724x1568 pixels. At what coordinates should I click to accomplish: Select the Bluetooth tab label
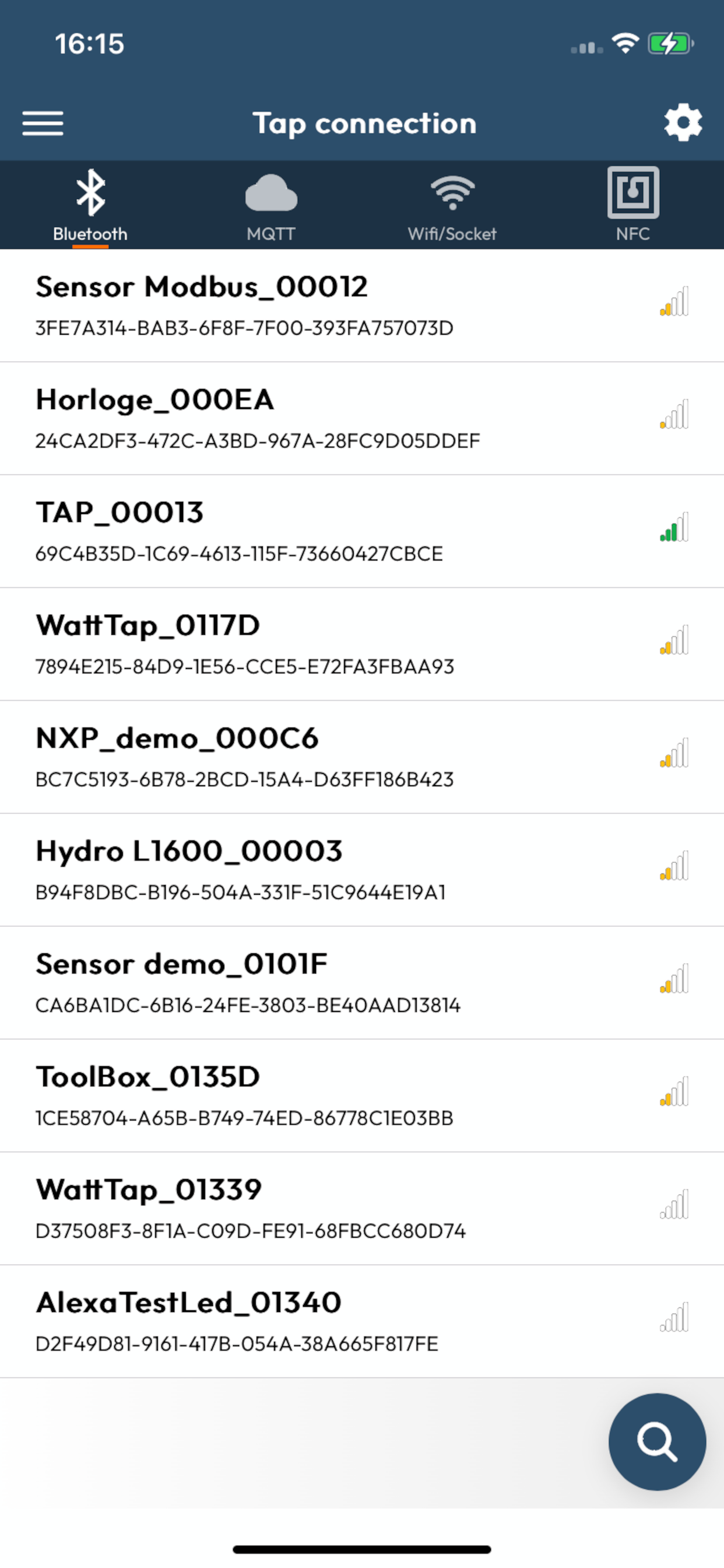pos(89,234)
